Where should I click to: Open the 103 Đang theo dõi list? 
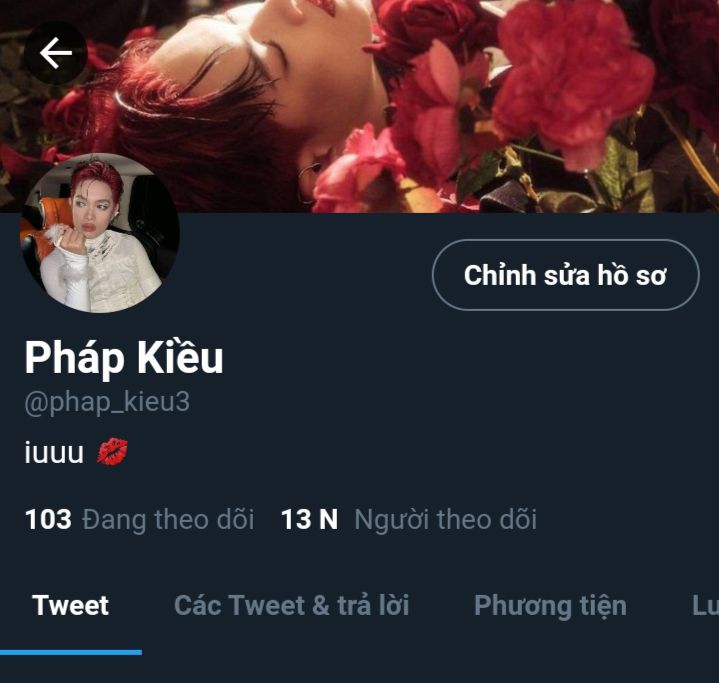[x=139, y=520]
